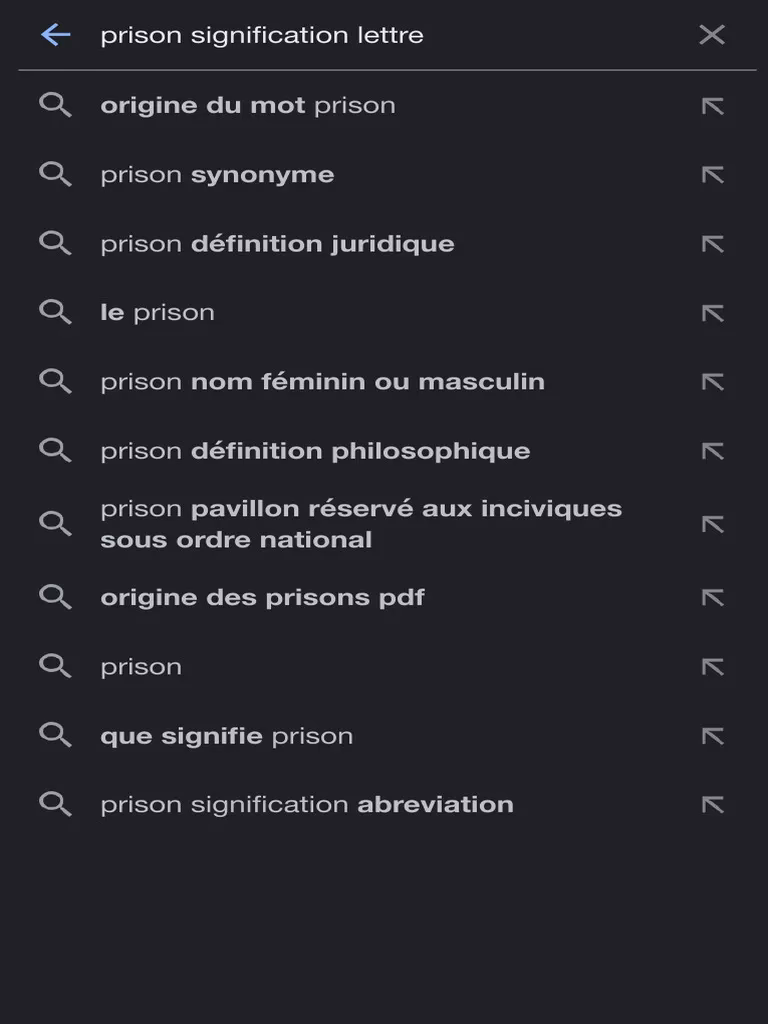This screenshot has width=768, height=1024.
Task: Click the magnifier icon beside 'prison synonyme'
Action: click(x=57, y=173)
